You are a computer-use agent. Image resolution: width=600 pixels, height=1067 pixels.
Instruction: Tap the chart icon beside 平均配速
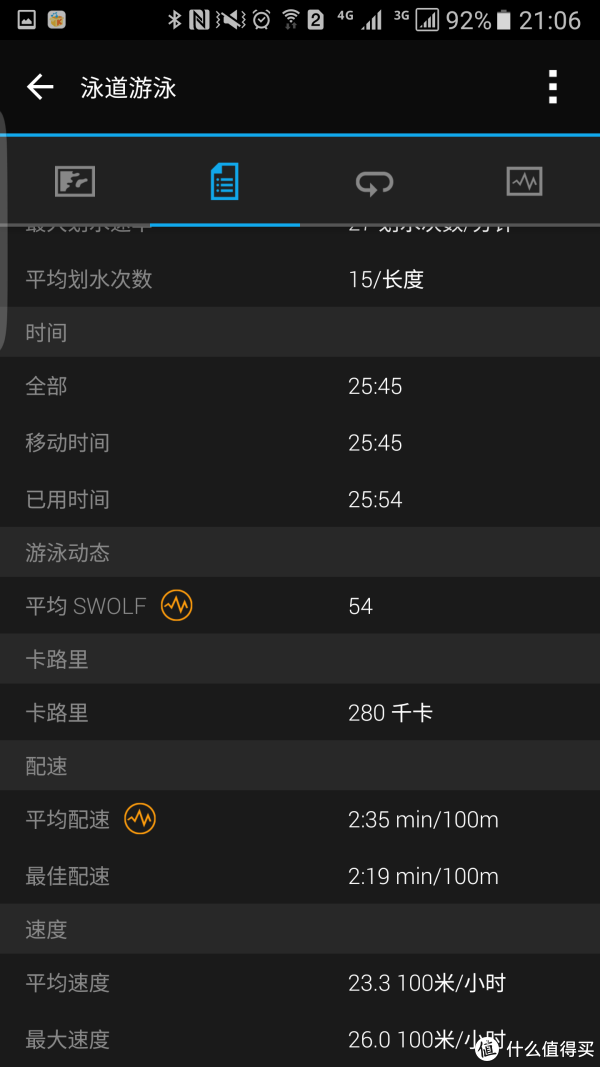click(140, 819)
